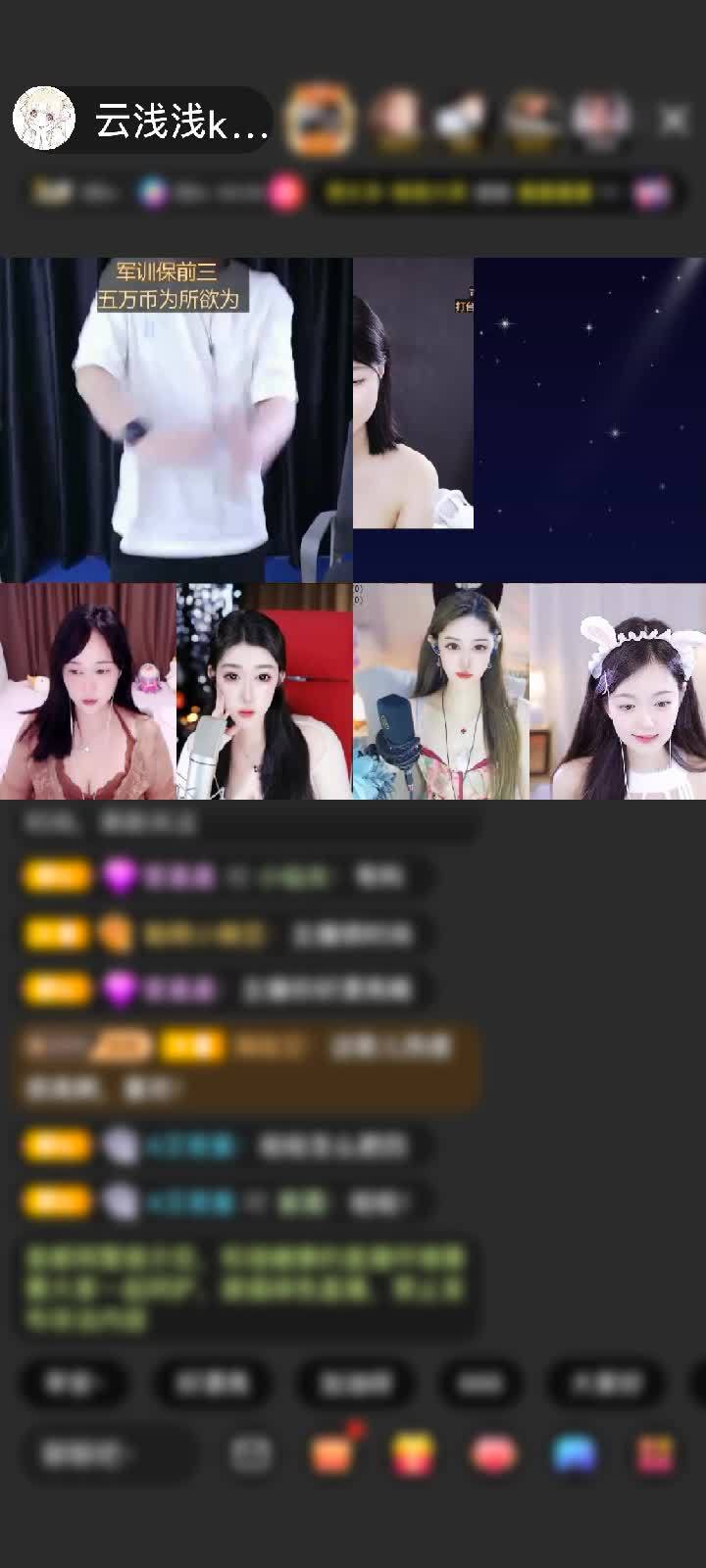Select the first quick-reply chip above input
The width and height of the screenshot is (706, 1568).
(x=73, y=1383)
